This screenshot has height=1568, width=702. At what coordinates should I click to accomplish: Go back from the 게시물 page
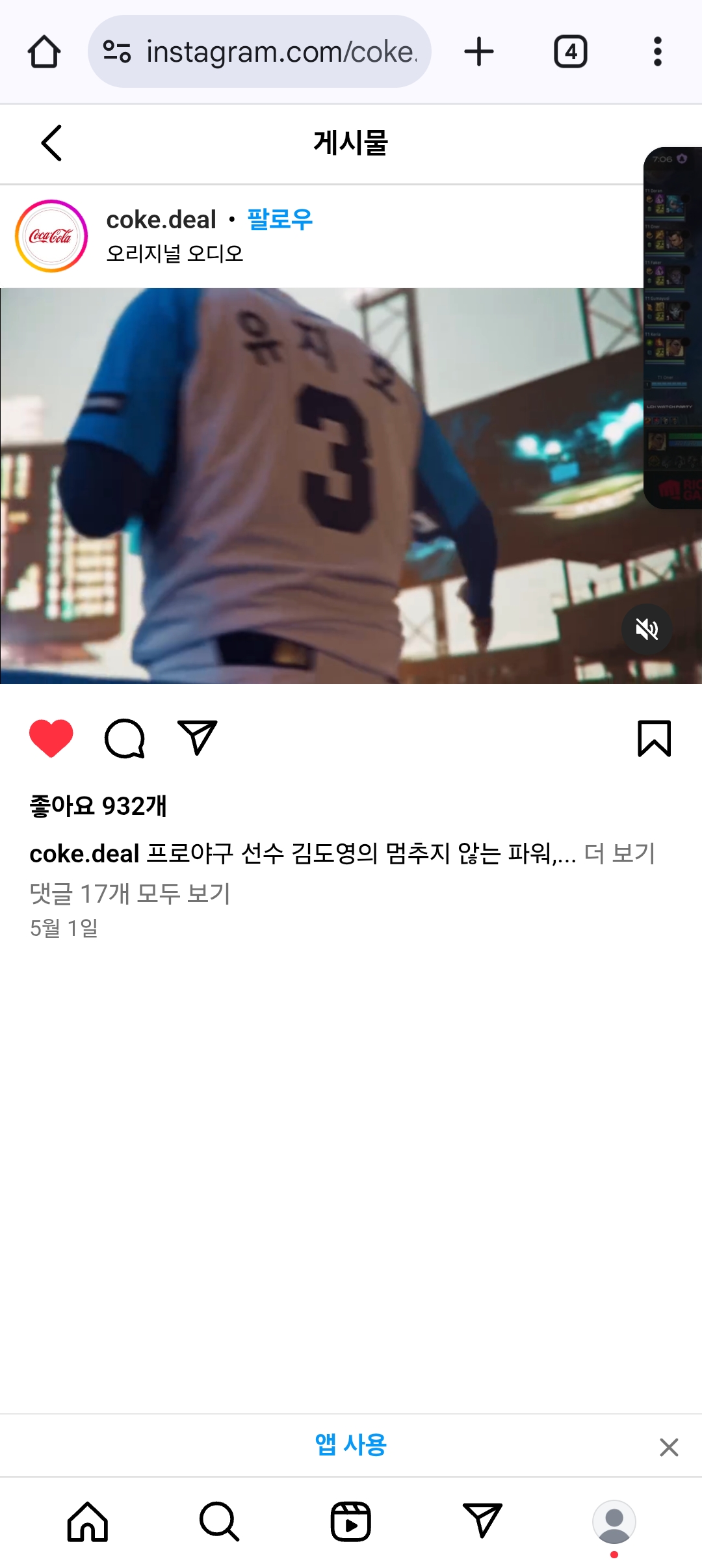(51, 143)
